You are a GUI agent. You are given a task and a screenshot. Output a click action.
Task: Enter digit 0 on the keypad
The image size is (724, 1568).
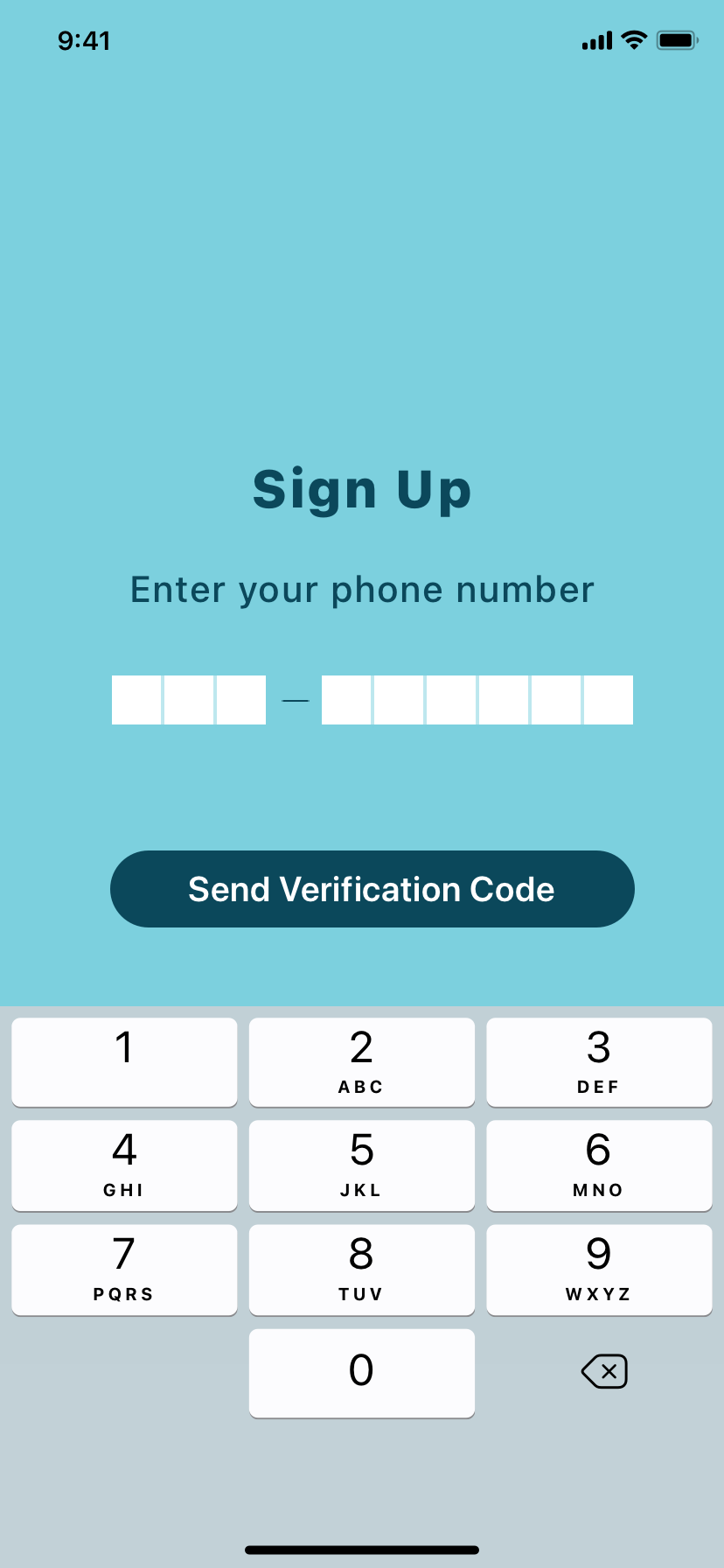pos(362,1373)
